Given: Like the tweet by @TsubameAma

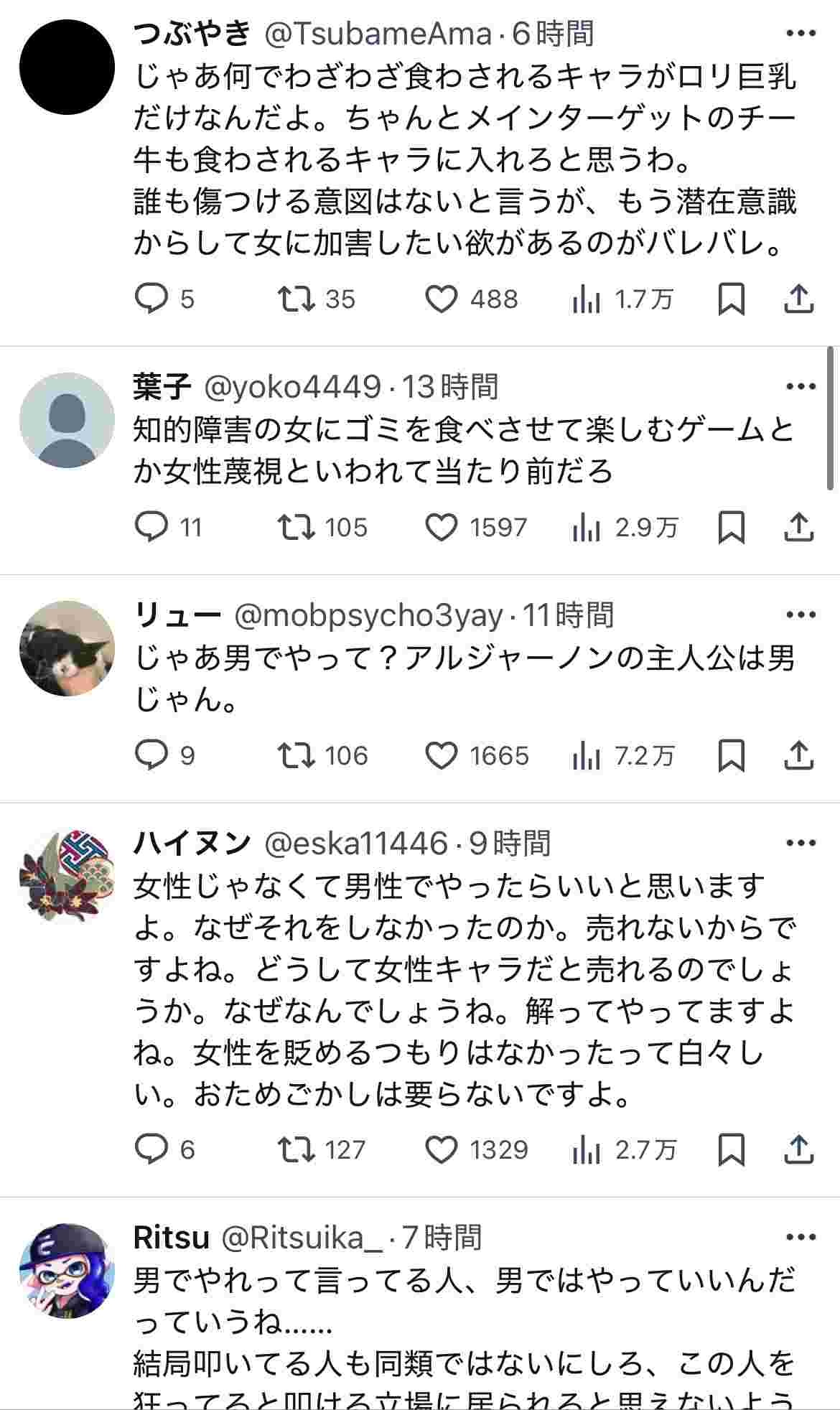Looking at the screenshot, I should [442, 299].
